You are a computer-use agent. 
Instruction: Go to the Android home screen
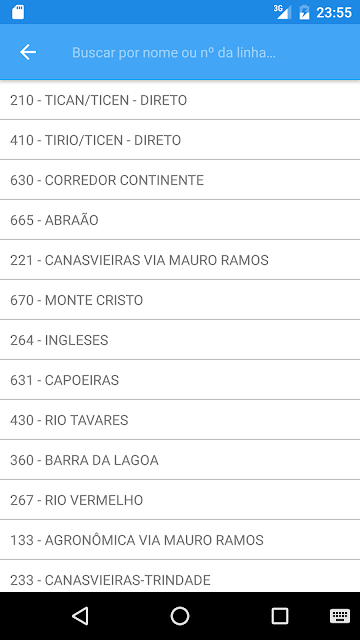pos(180,616)
